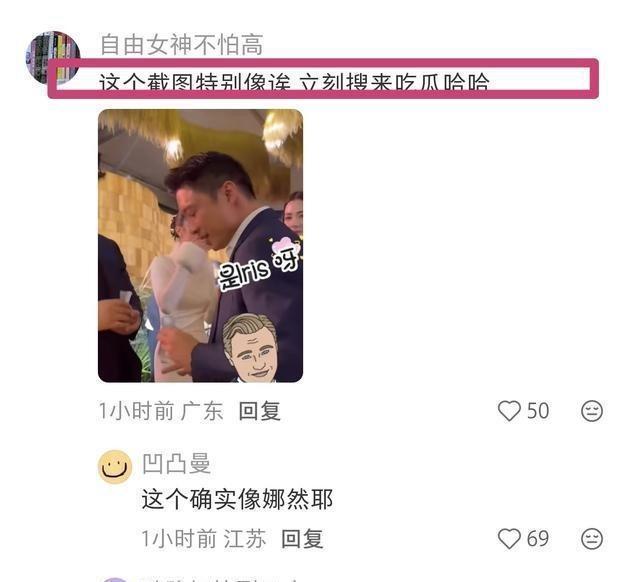Open 自由女神不怕高's profile avatar
Viewport: 640px width, 582px height.
coord(52,58)
